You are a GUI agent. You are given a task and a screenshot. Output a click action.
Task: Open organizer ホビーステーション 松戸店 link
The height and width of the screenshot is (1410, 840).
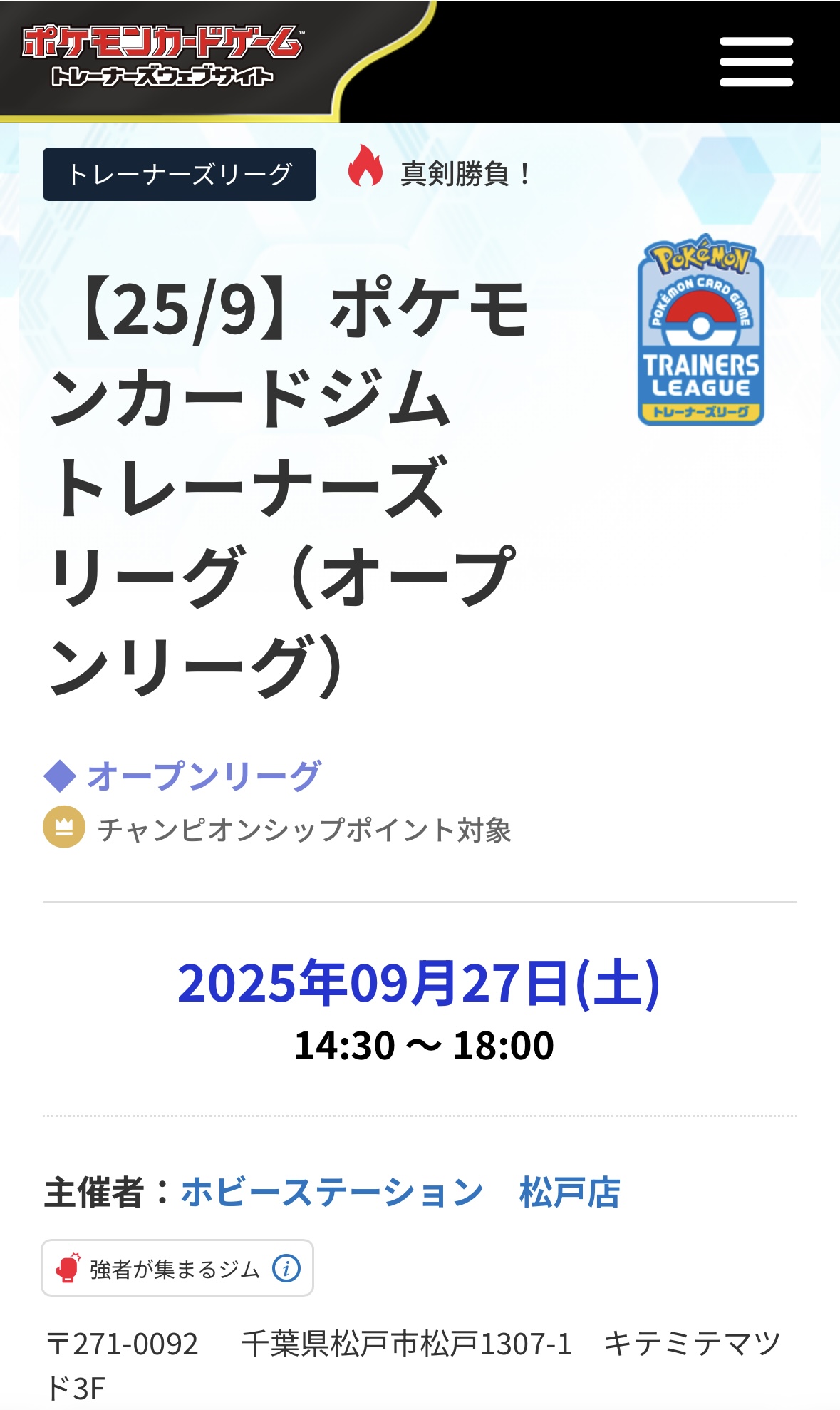[x=400, y=1193]
